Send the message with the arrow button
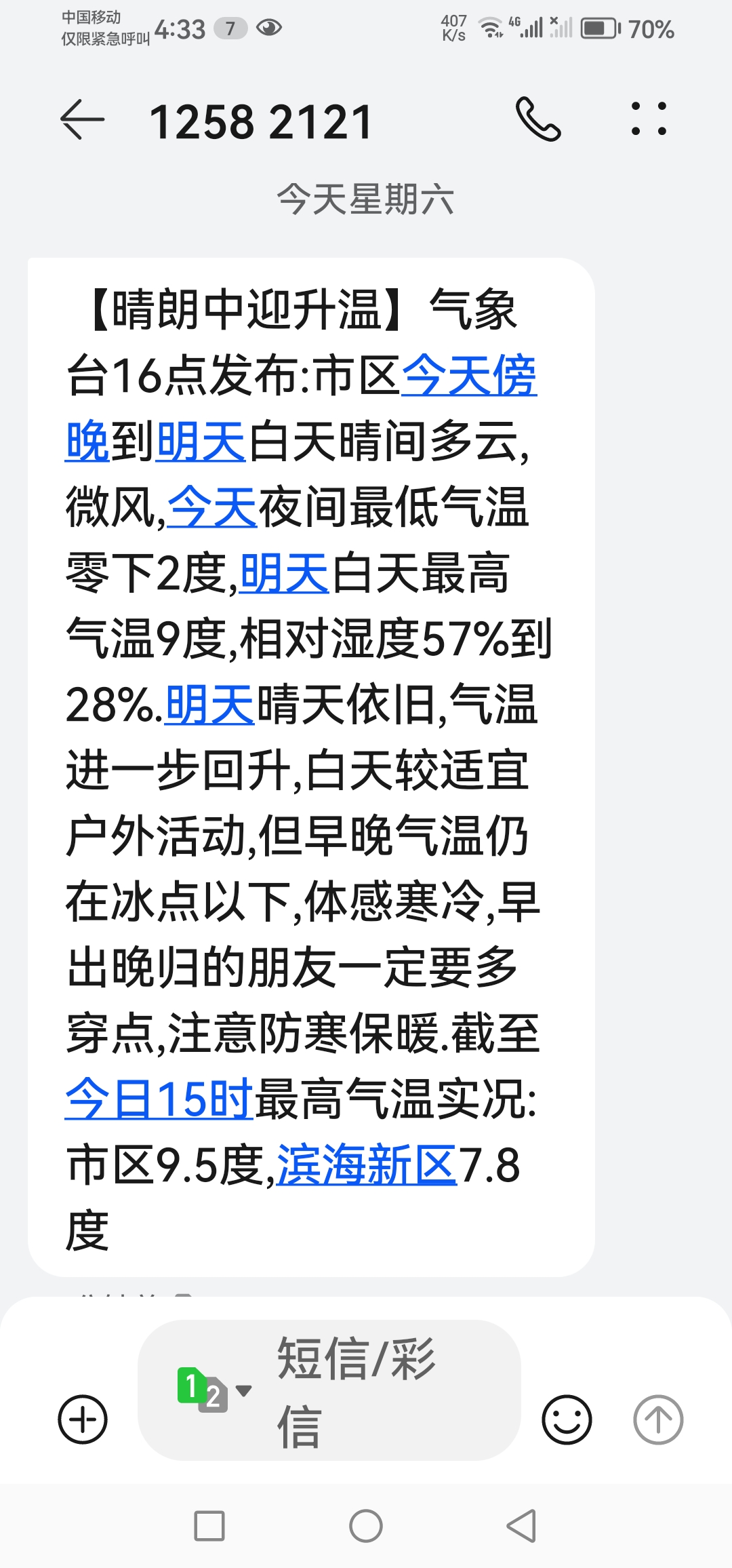The width and height of the screenshot is (732, 1568). click(x=657, y=1419)
